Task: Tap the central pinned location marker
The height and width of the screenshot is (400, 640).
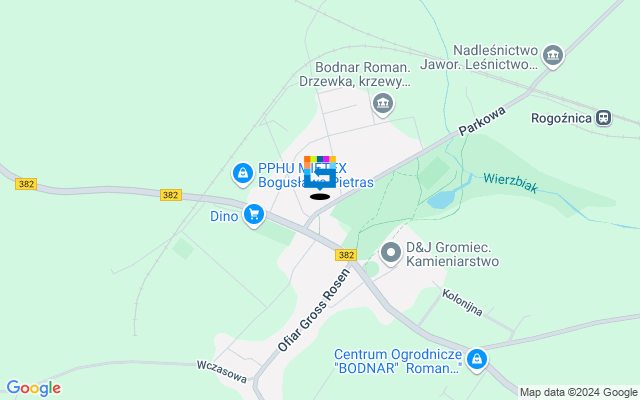Action: tap(320, 177)
